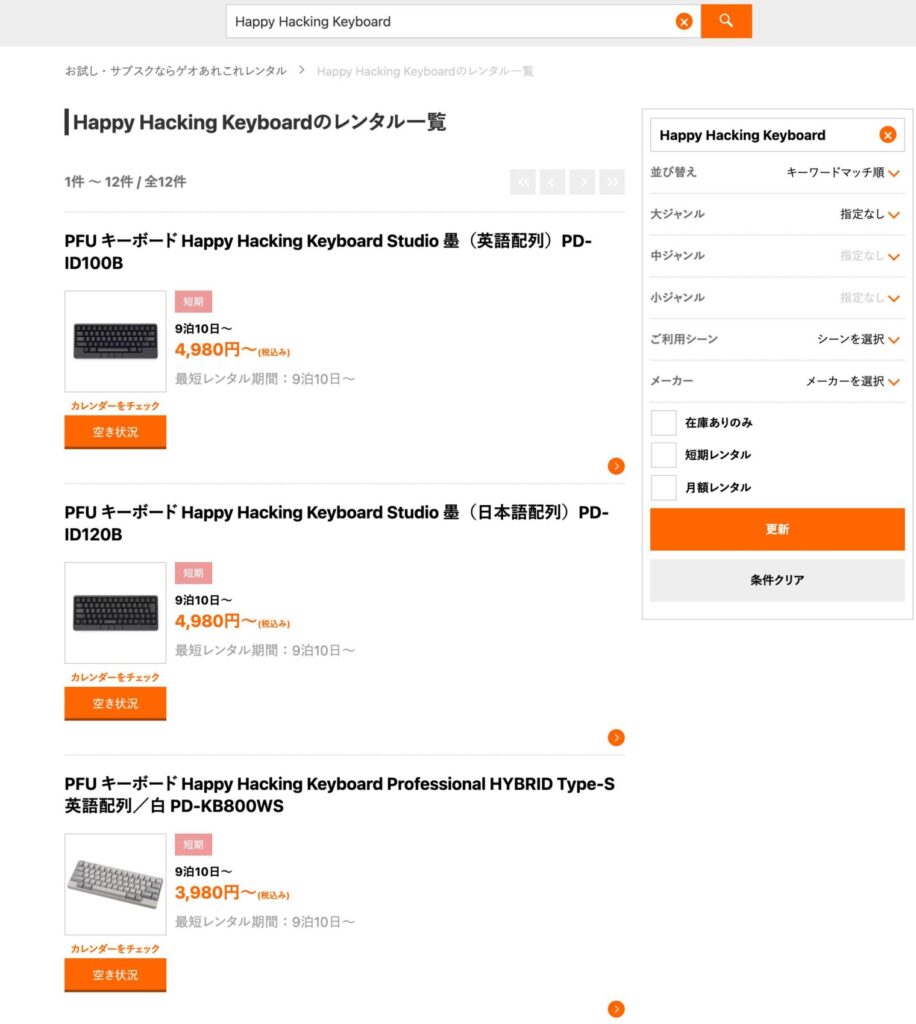
Task: Open the お試し・サブスクならゲオあれこれレンタル breadcrumb
Action: pyautogui.click(x=176, y=71)
